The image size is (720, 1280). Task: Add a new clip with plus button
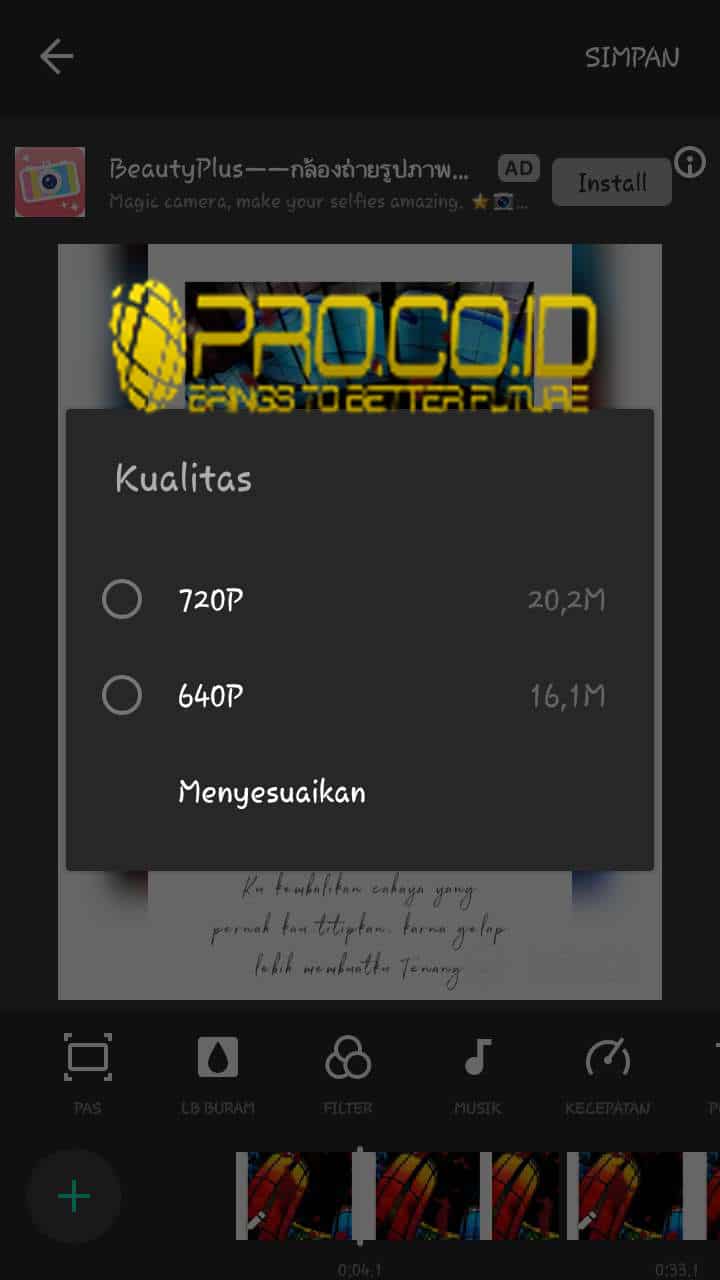(74, 1196)
